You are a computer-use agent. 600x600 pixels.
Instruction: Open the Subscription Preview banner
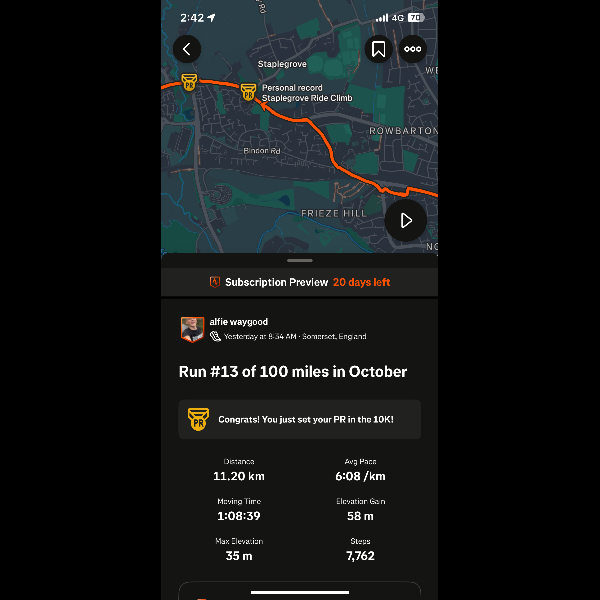299,282
